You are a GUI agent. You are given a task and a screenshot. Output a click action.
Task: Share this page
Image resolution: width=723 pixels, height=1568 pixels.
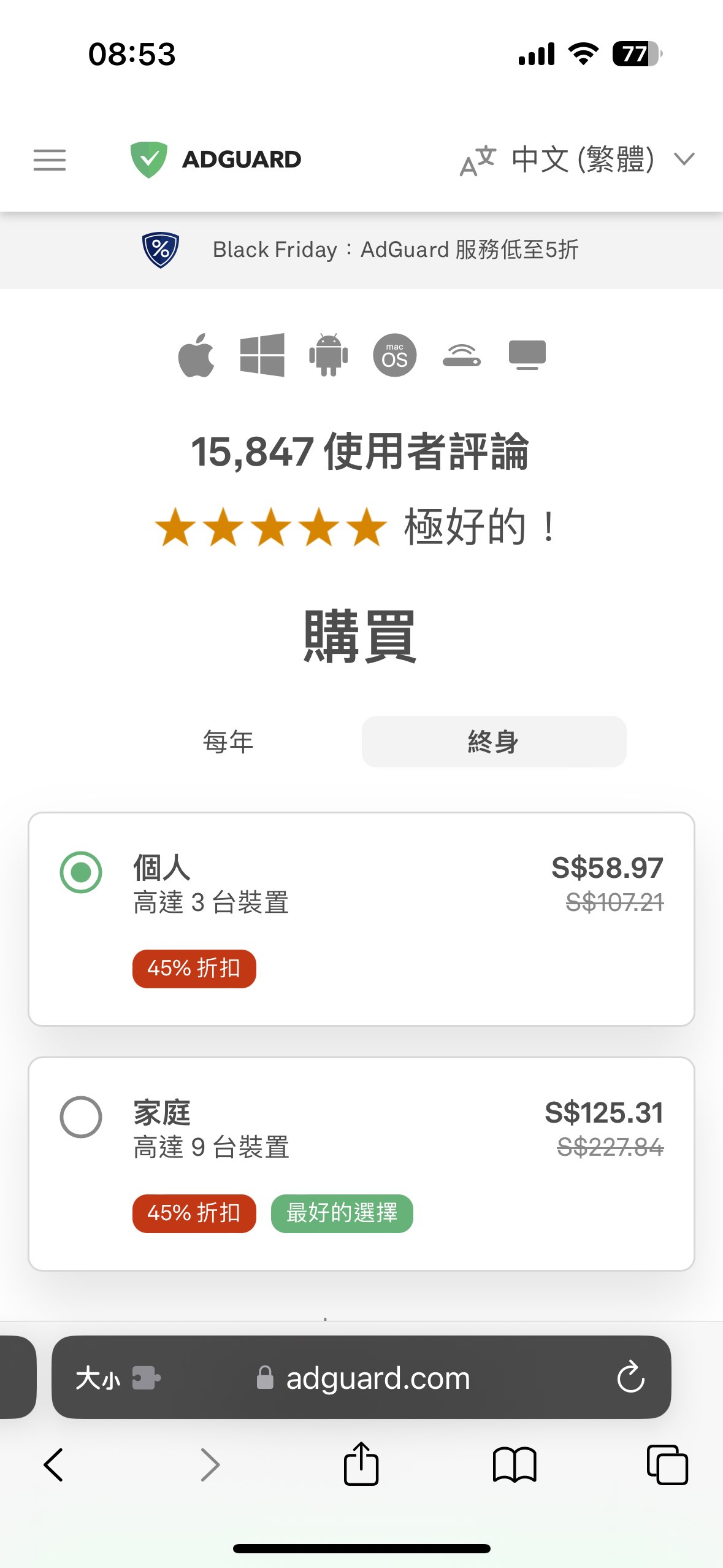361,1464
